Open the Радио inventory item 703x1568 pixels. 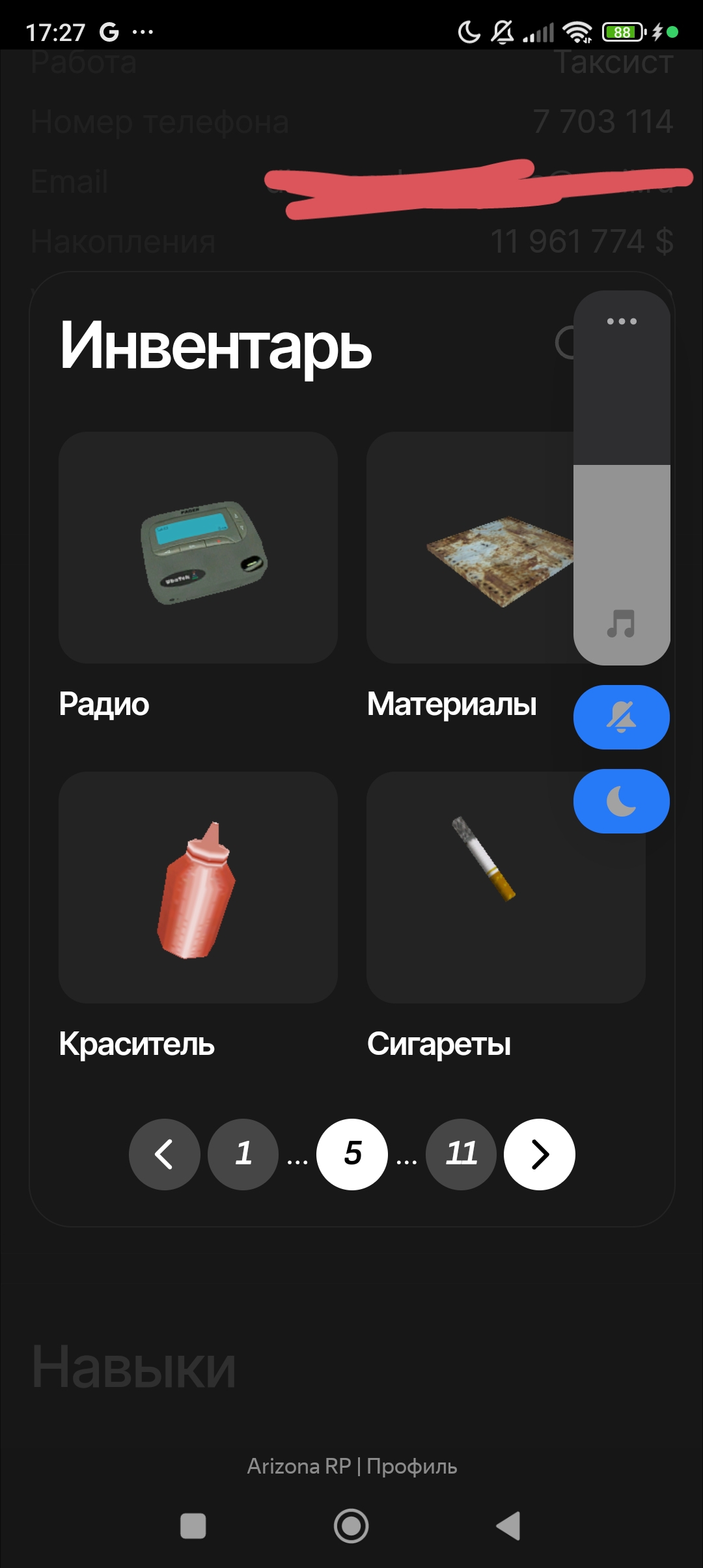[x=198, y=548]
